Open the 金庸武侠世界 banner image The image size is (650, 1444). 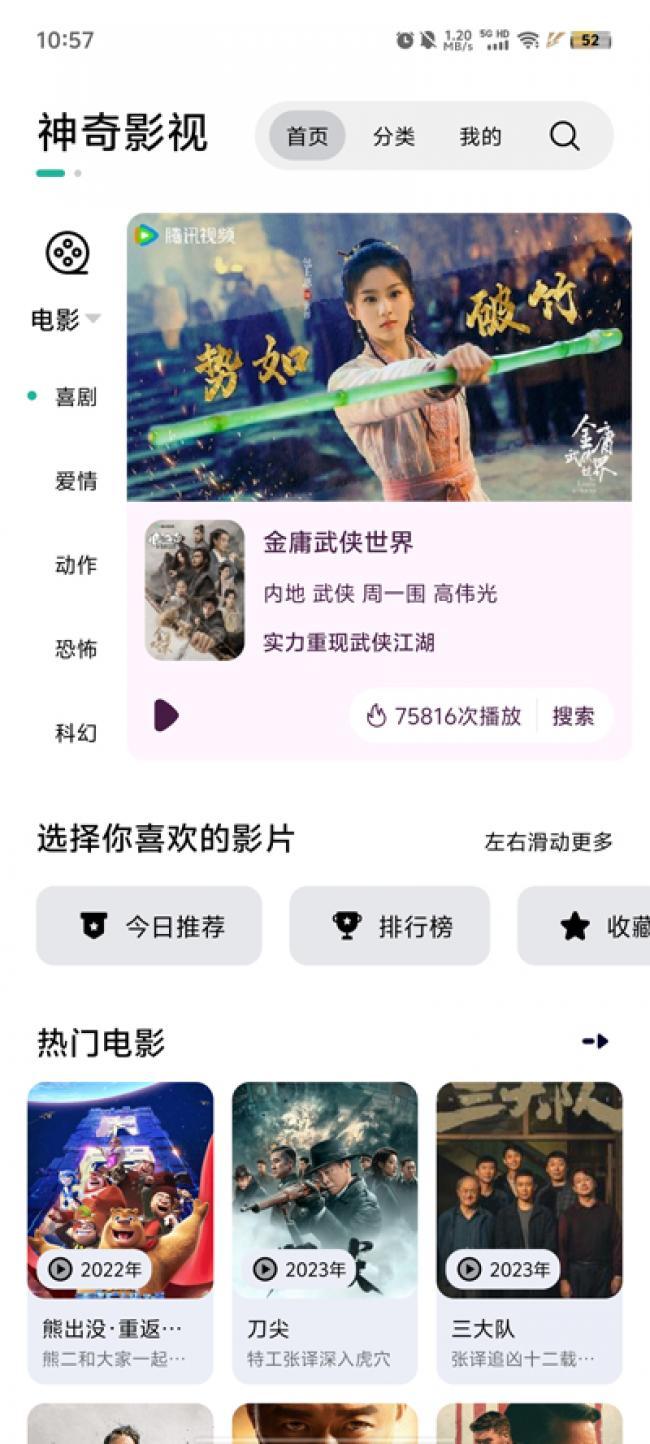point(379,357)
